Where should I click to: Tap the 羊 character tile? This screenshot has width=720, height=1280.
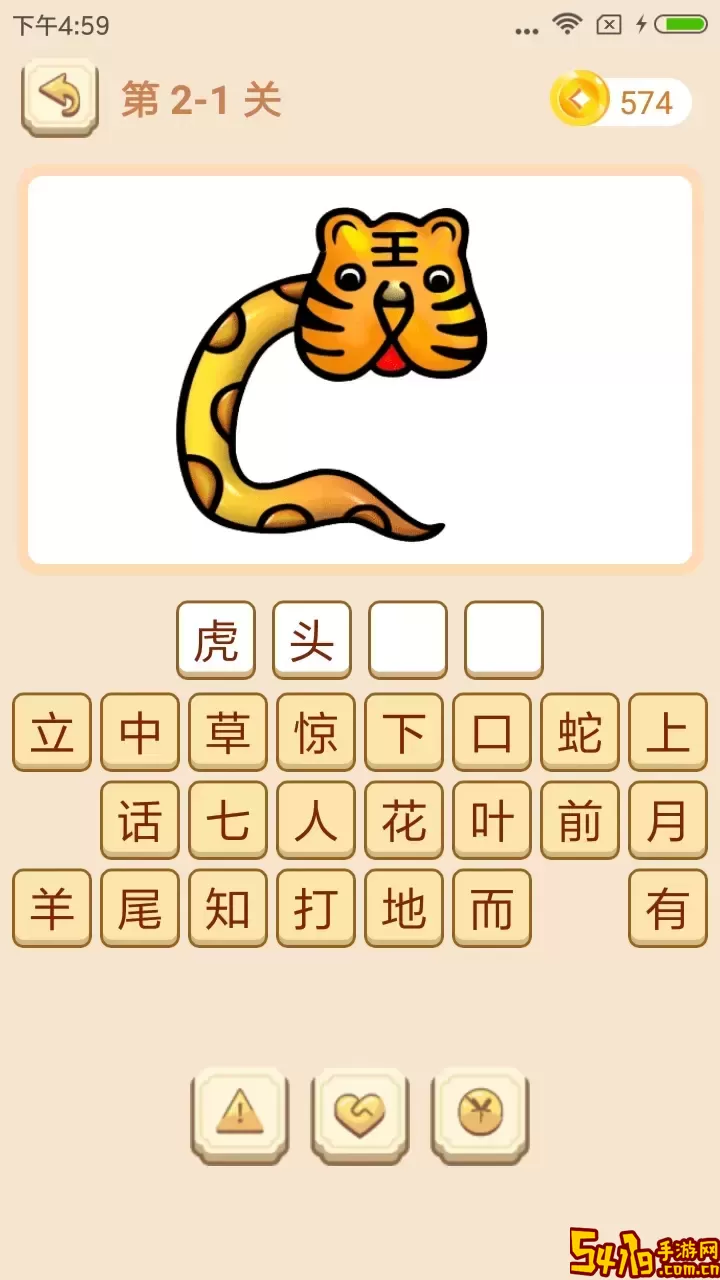click(52, 908)
